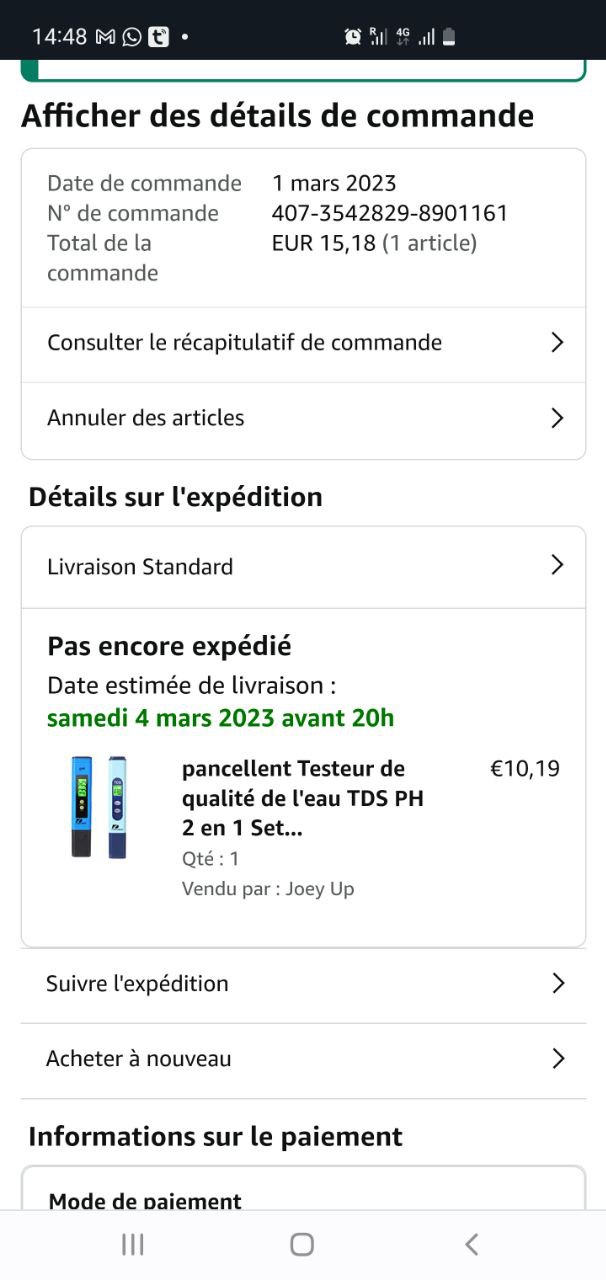Tap Suivre l'expédition to track shipment
Viewport: 606px width, 1280px height.
[x=302, y=984]
